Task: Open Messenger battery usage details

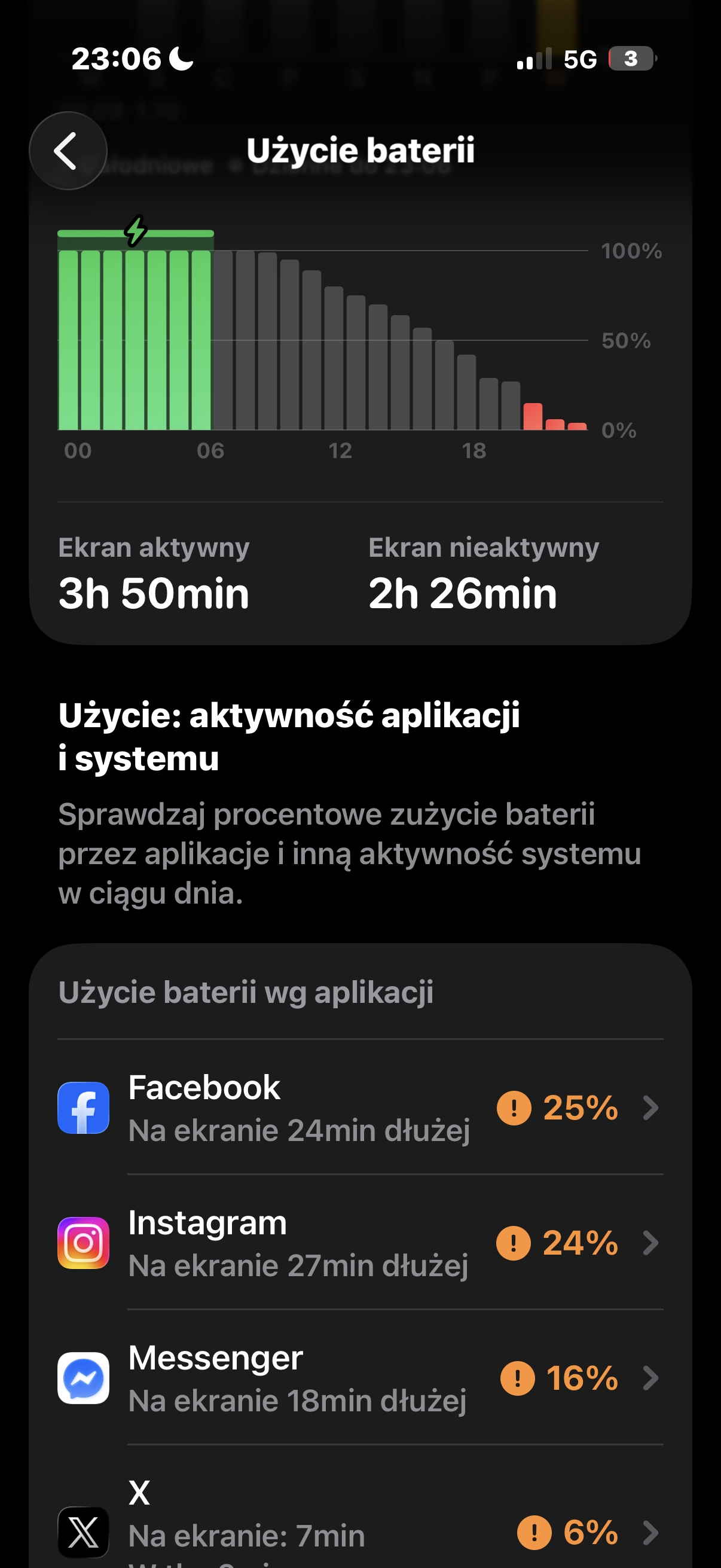Action: (x=360, y=1377)
